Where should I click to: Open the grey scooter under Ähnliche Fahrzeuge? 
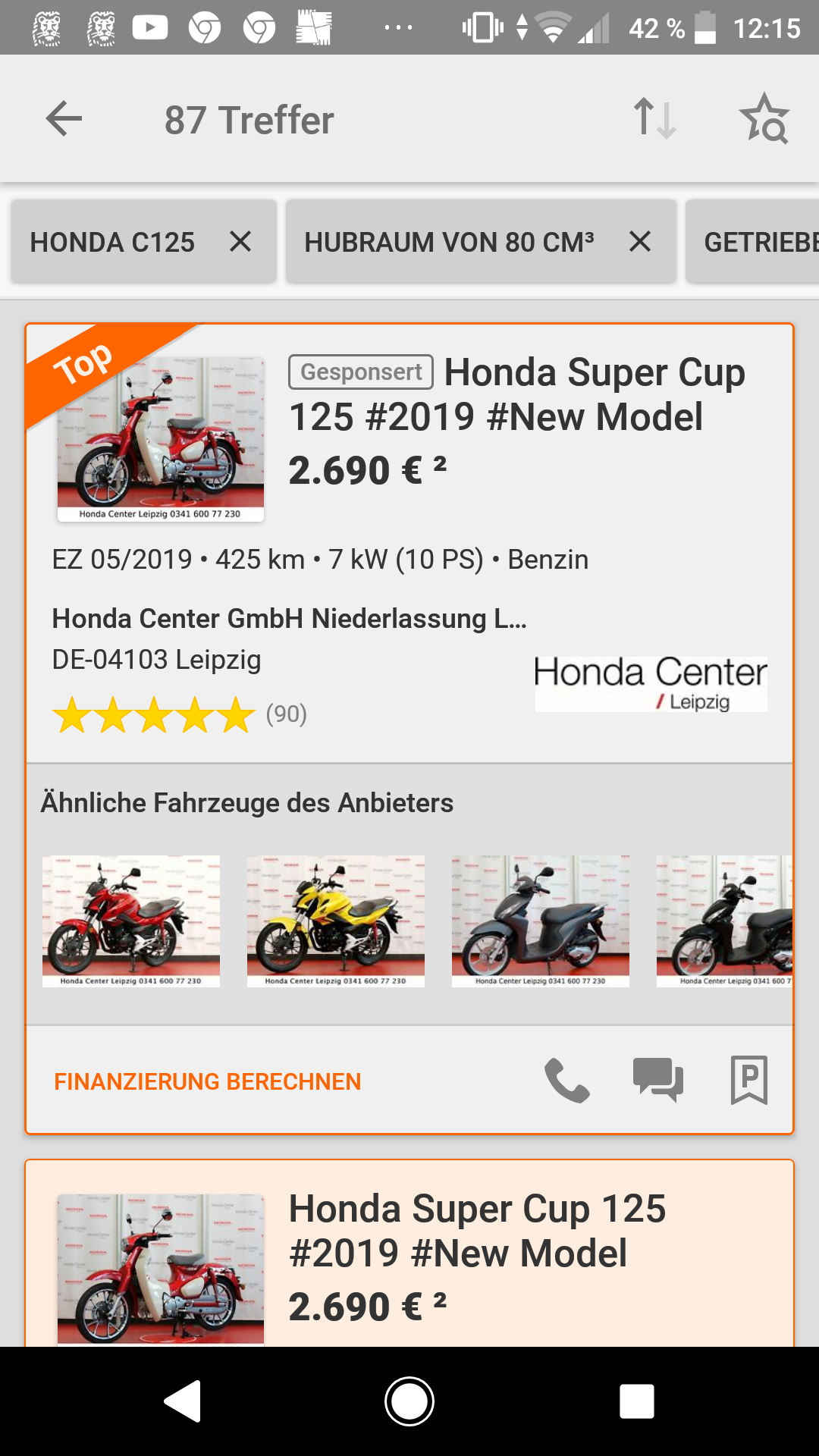(541, 921)
